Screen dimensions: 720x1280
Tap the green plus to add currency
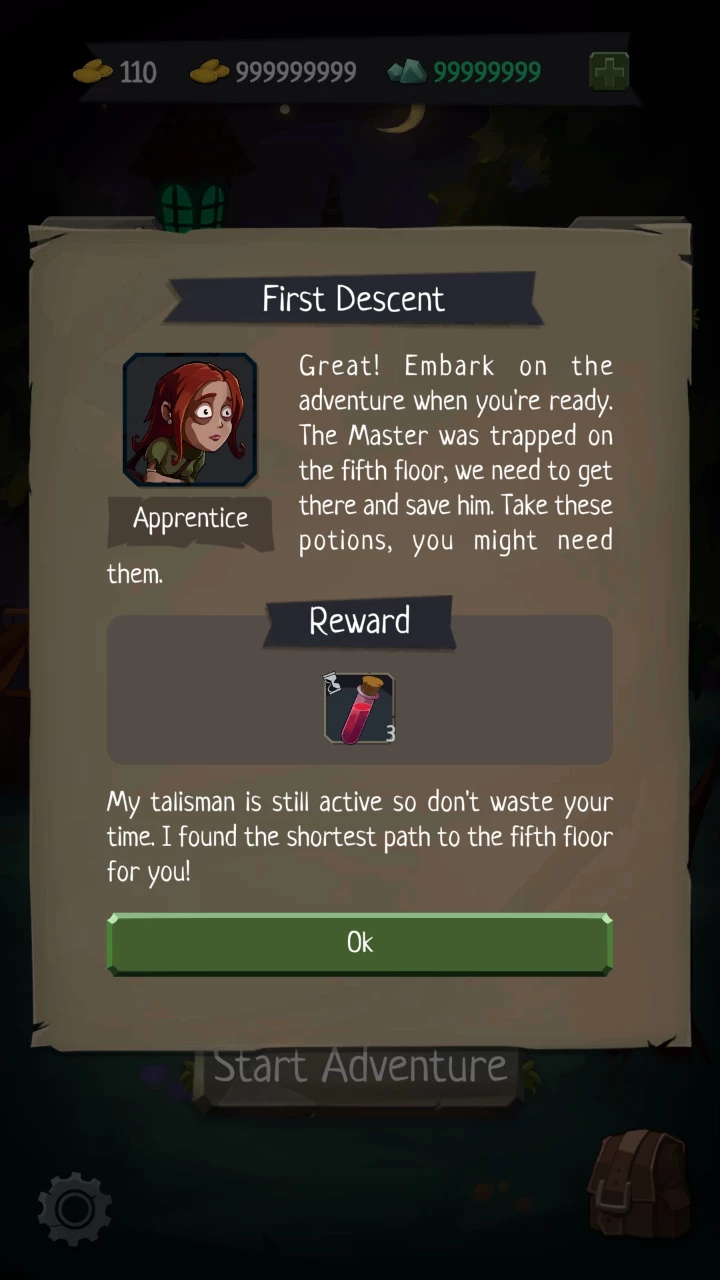pyautogui.click(x=608, y=72)
